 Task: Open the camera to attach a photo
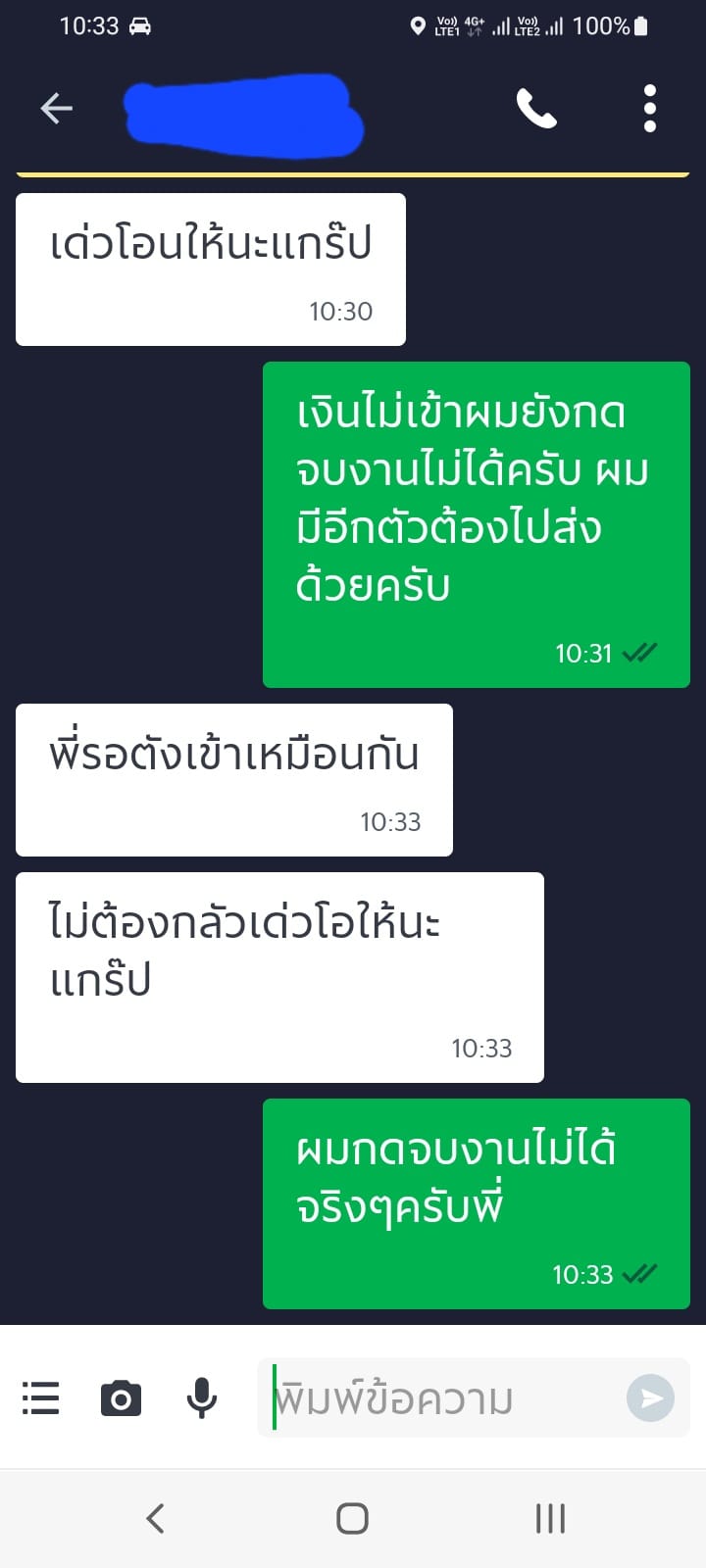point(121,1397)
